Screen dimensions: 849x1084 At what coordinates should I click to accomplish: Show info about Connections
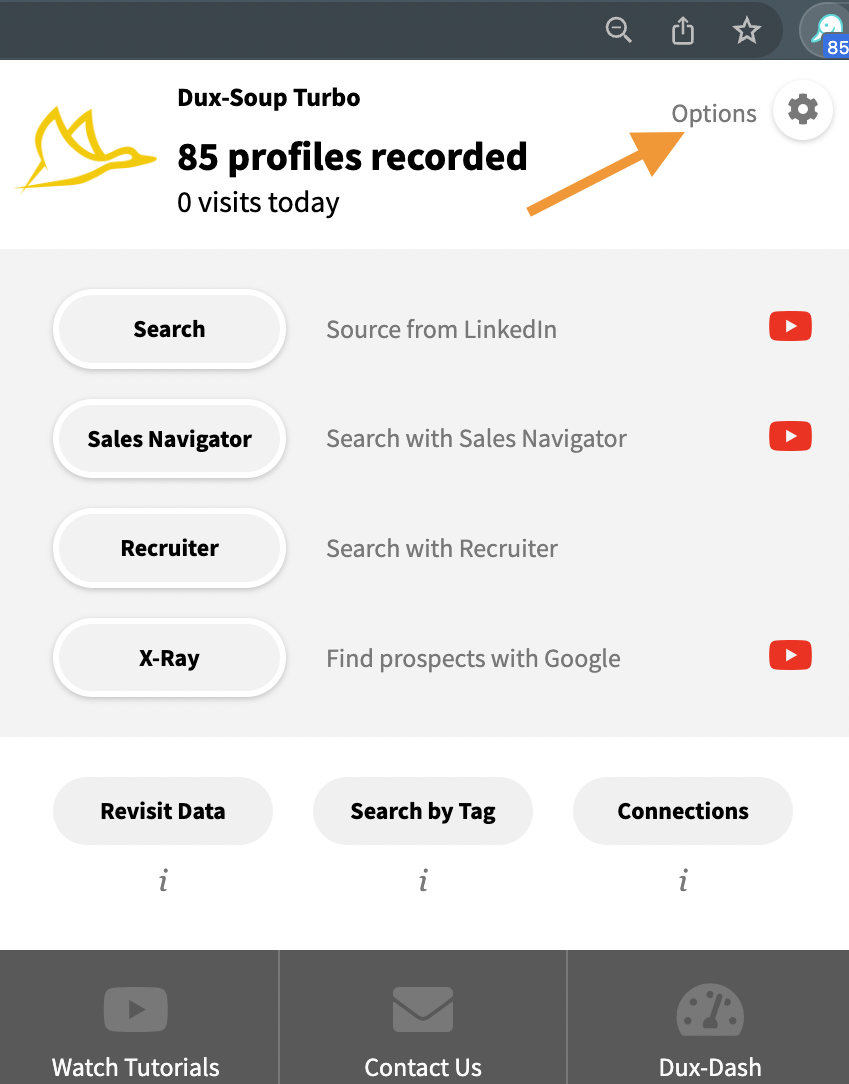click(683, 881)
